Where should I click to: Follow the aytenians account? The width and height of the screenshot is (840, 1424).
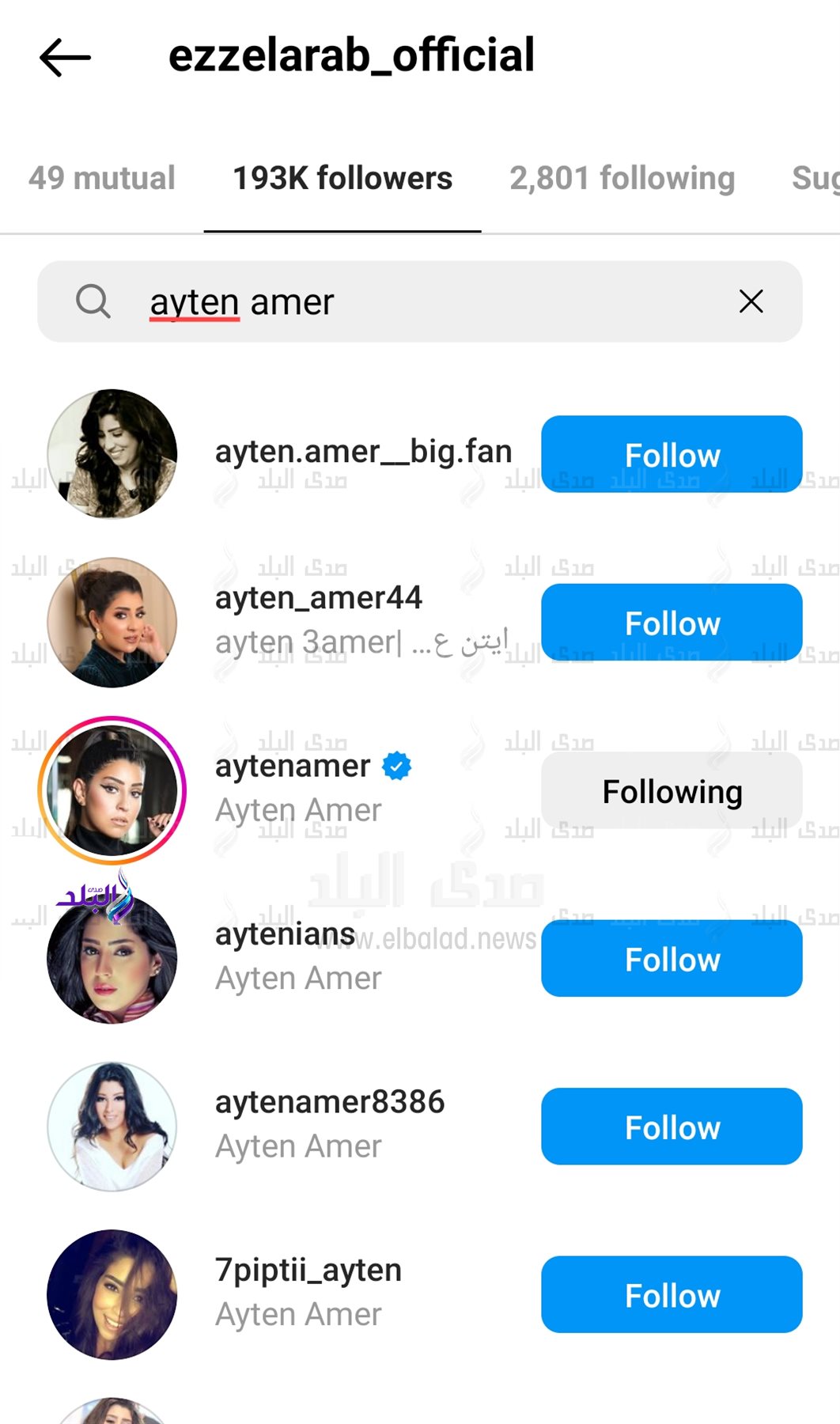(672, 959)
